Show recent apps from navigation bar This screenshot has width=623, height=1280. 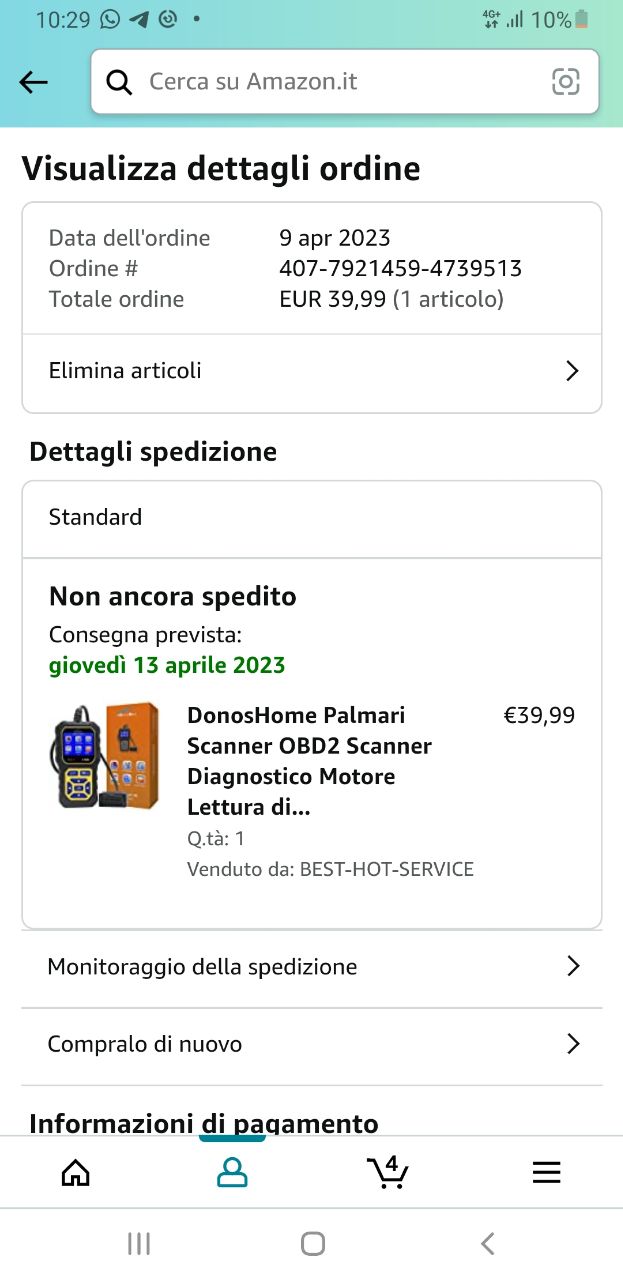139,1243
